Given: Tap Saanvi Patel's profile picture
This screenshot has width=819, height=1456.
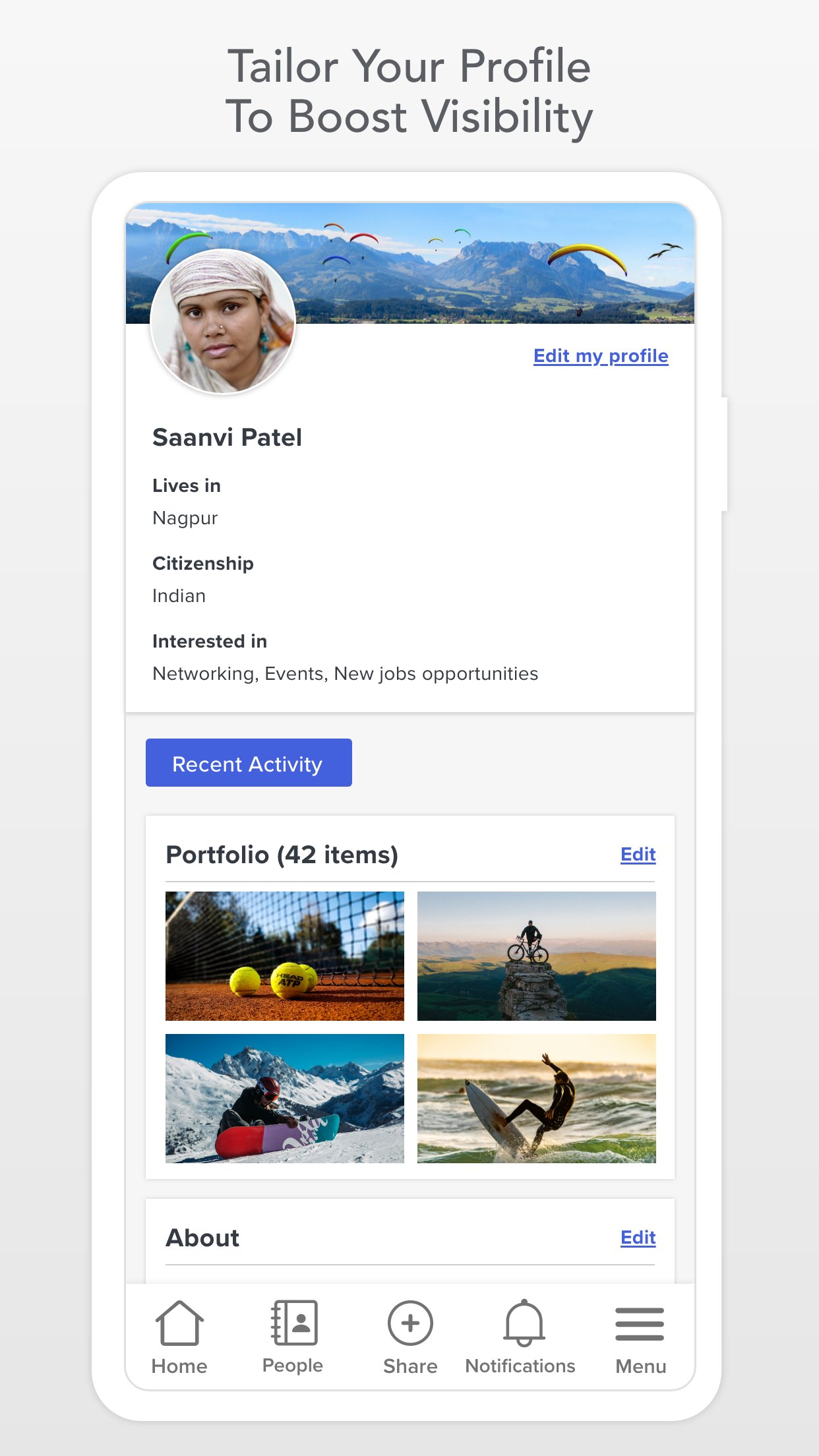Looking at the screenshot, I should tap(224, 323).
